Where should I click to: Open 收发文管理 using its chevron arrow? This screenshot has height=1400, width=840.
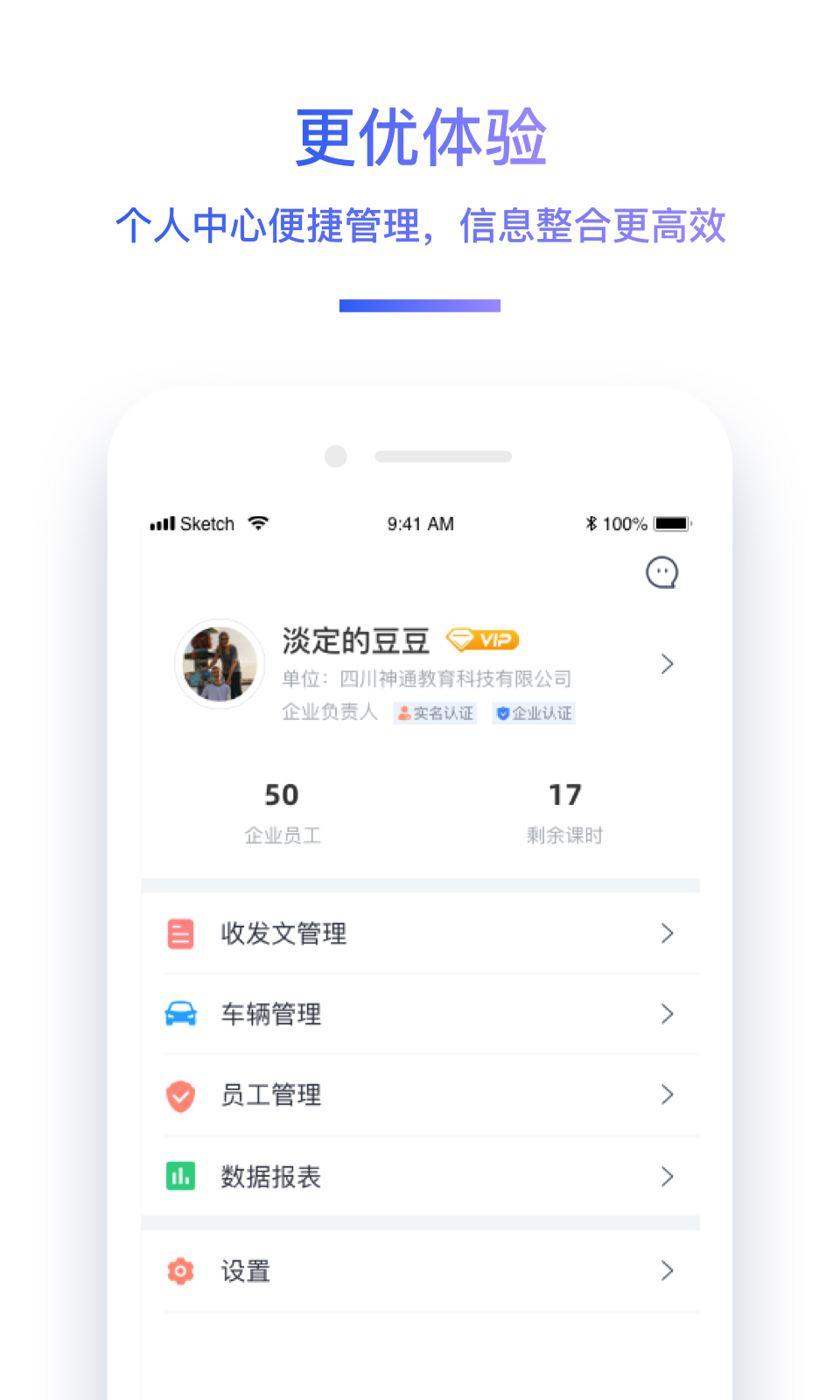[668, 933]
